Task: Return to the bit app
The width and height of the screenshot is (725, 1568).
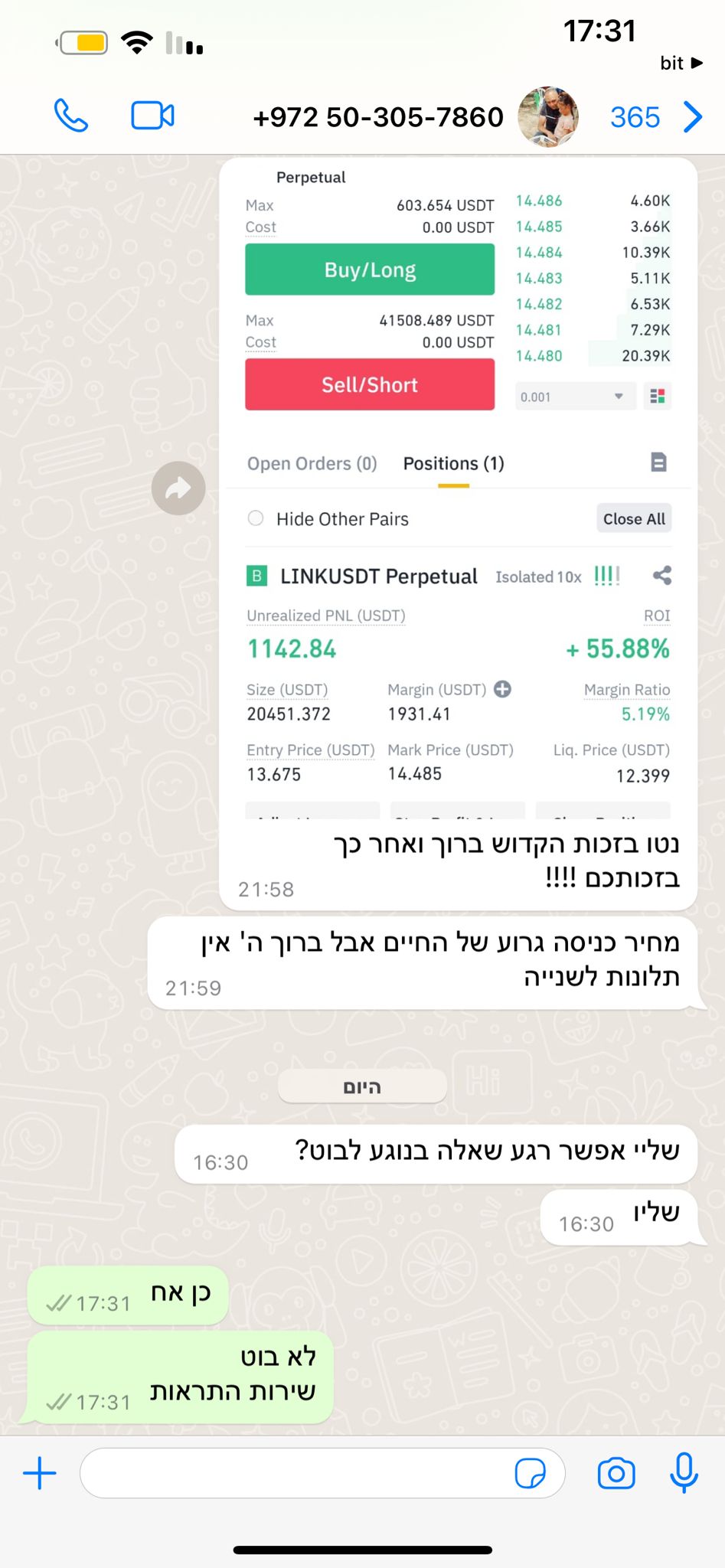Action: pyautogui.click(x=681, y=64)
